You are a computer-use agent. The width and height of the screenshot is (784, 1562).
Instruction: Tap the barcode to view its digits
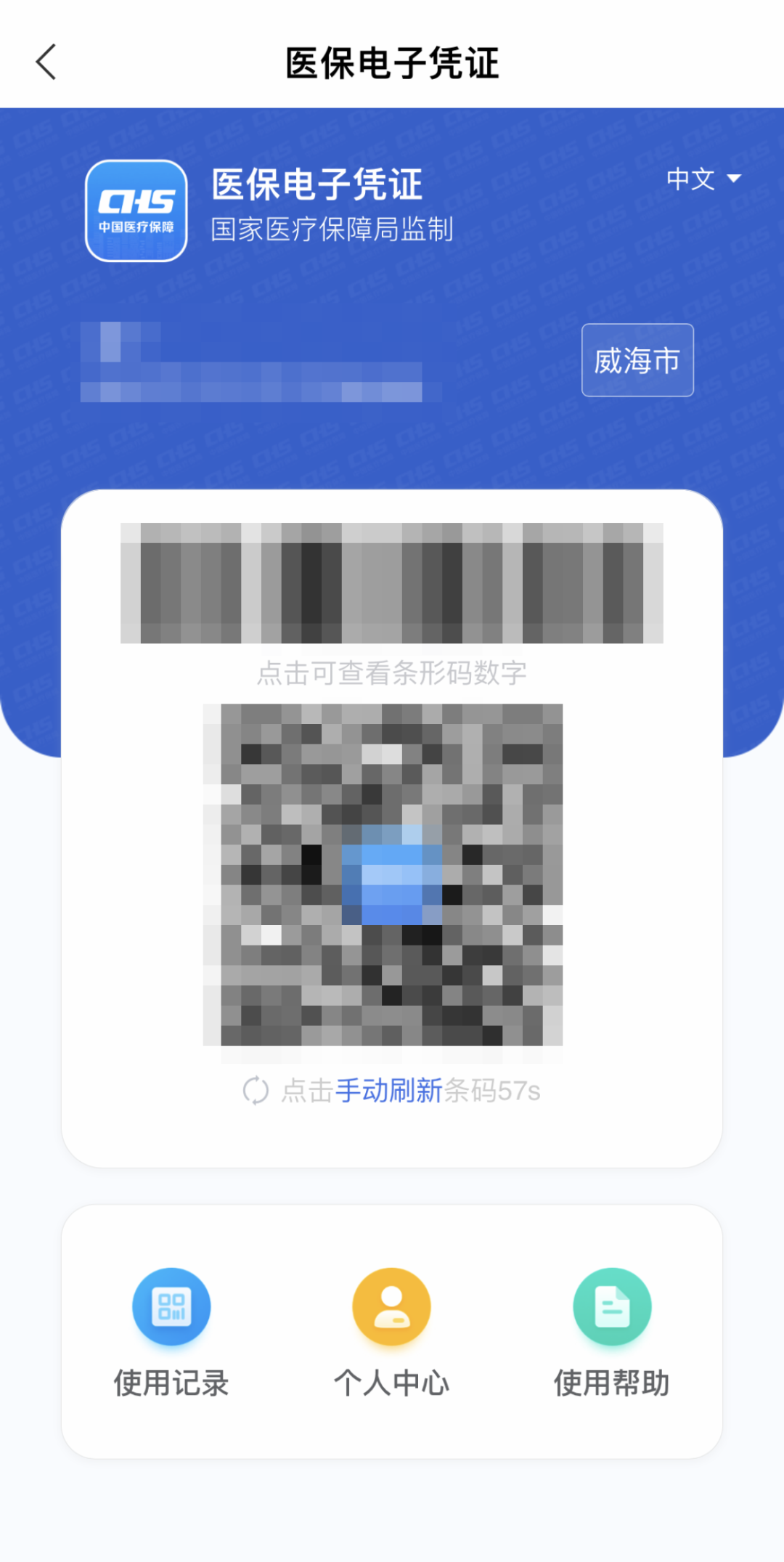[x=392, y=582]
